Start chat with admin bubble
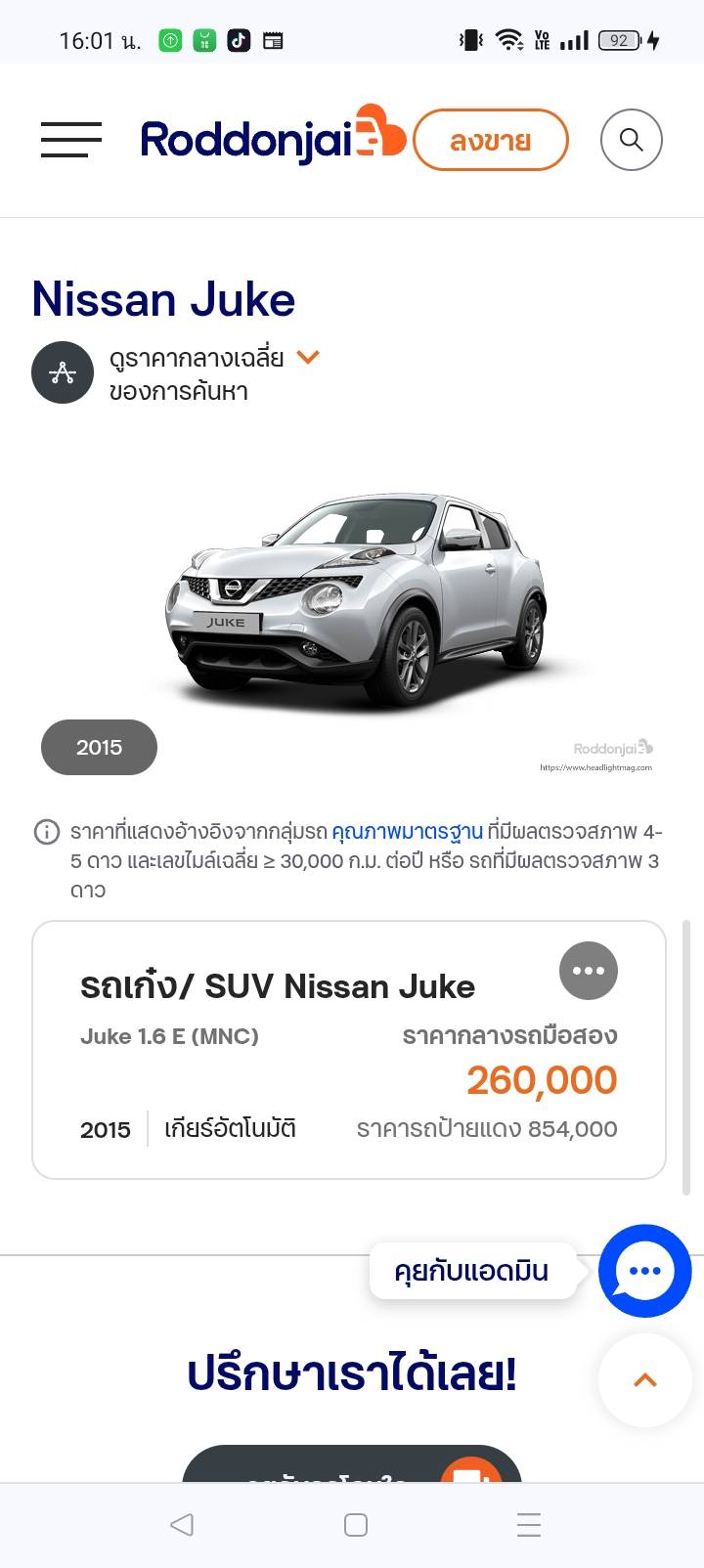Image resolution: width=704 pixels, height=1568 pixels. point(644,1270)
